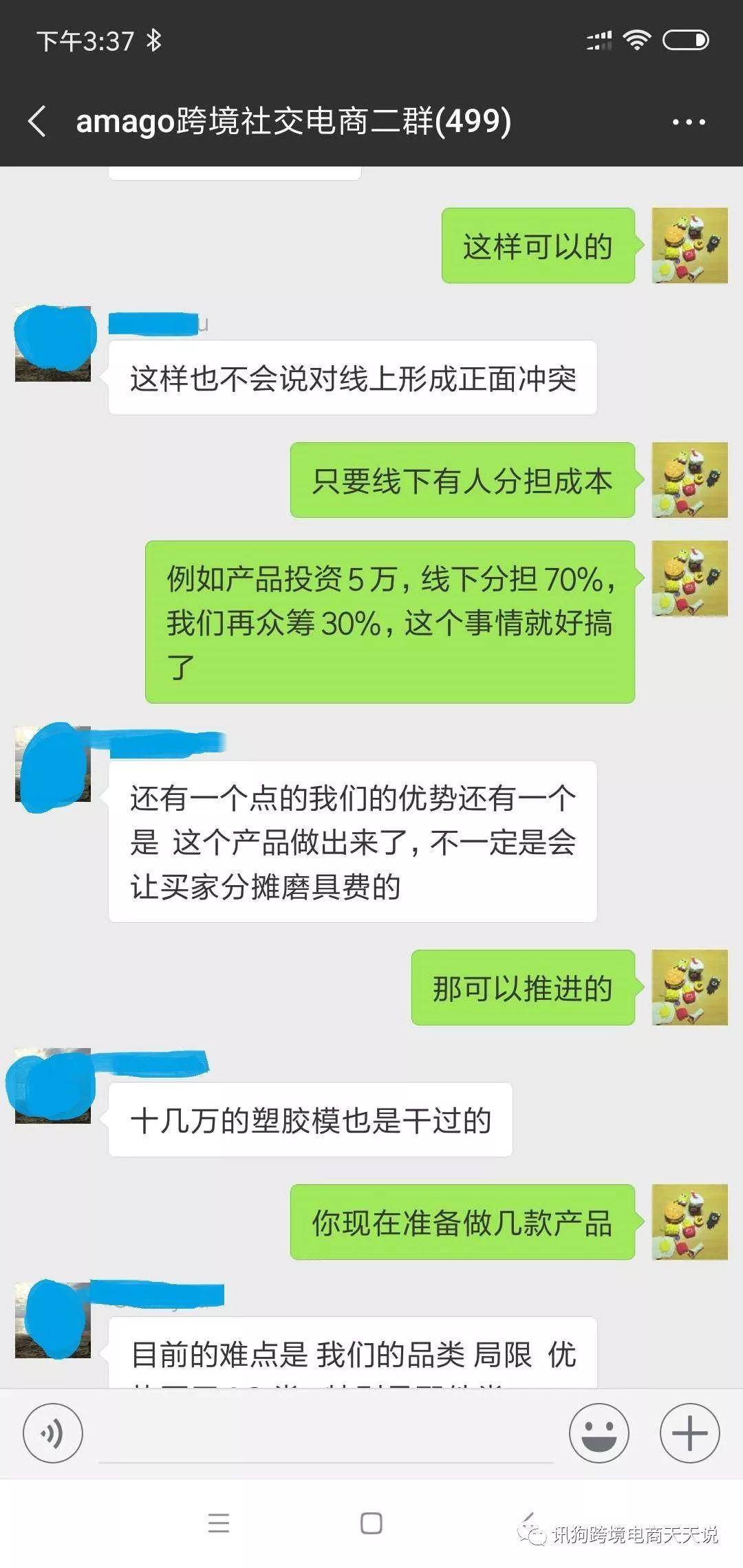Image resolution: width=743 pixels, height=1568 pixels.
Task: Tap the system home button
Action: 371,1523
